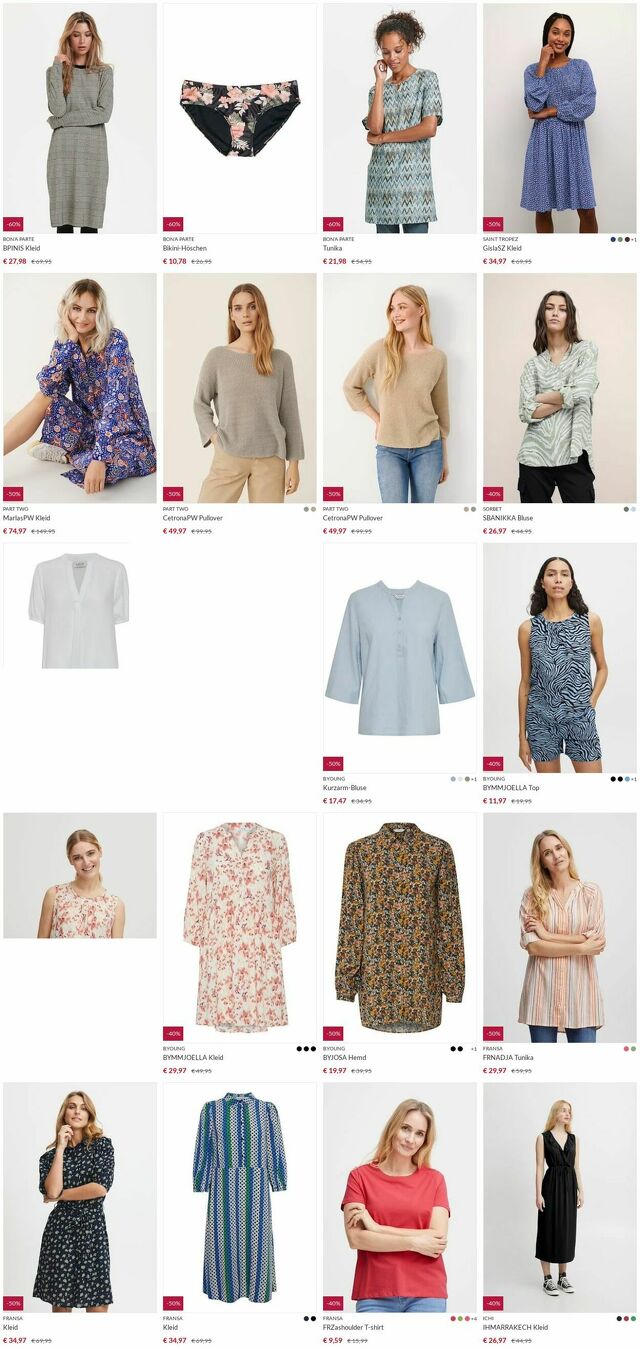Select the GislaSZ Kleid by Saint Tropez
This screenshot has height=1349, width=640.
click(x=560, y=118)
